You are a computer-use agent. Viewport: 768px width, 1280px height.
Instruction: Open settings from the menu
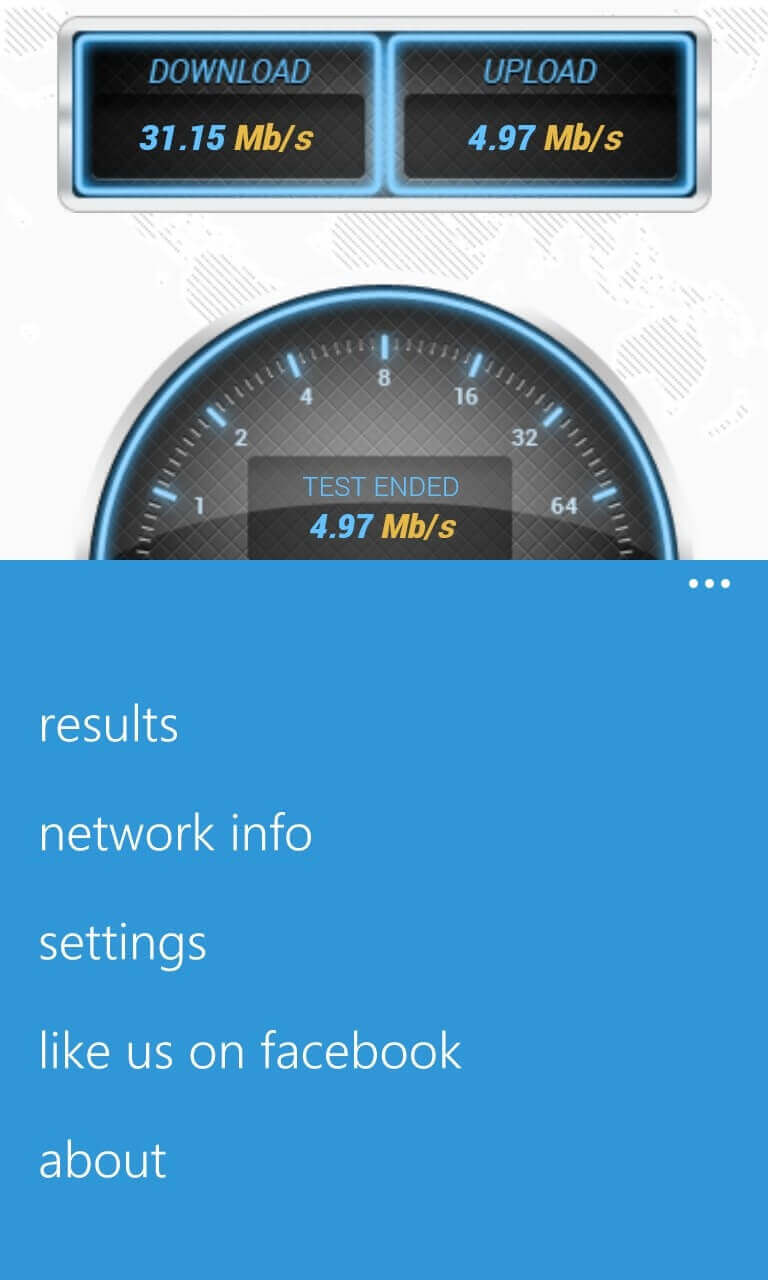point(123,943)
